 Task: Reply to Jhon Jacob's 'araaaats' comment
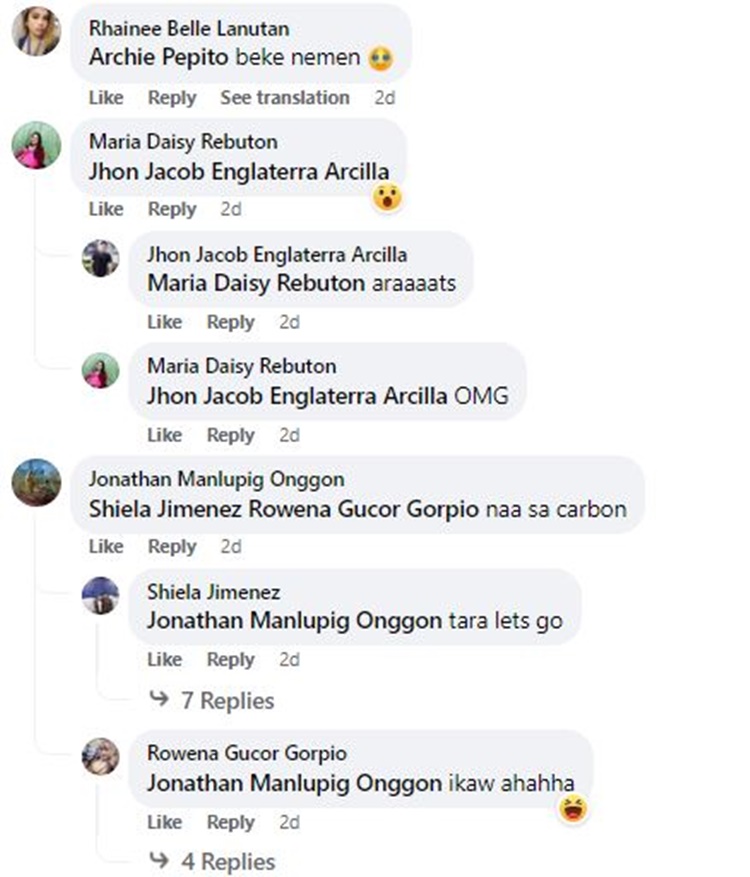230,322
